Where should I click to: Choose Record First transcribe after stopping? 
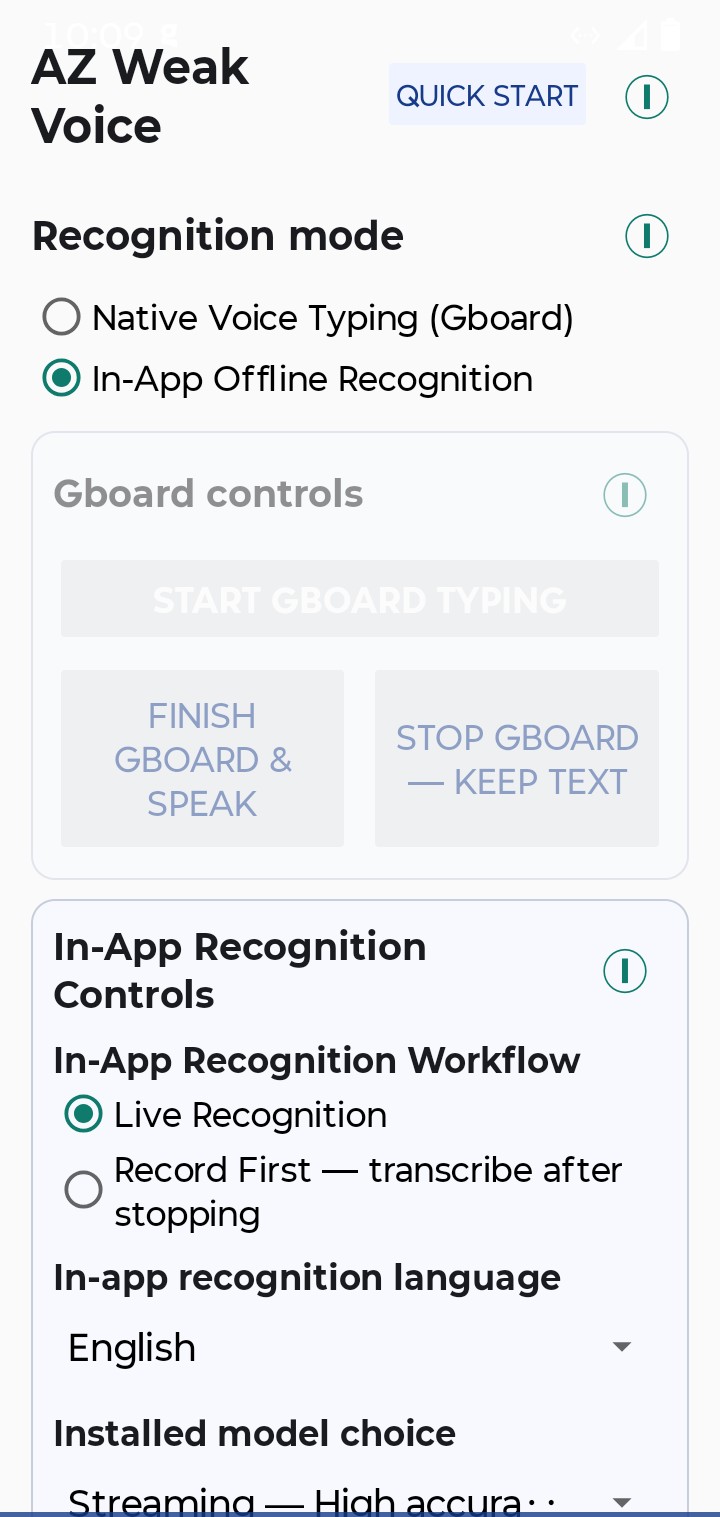(x=344, y=1191)
